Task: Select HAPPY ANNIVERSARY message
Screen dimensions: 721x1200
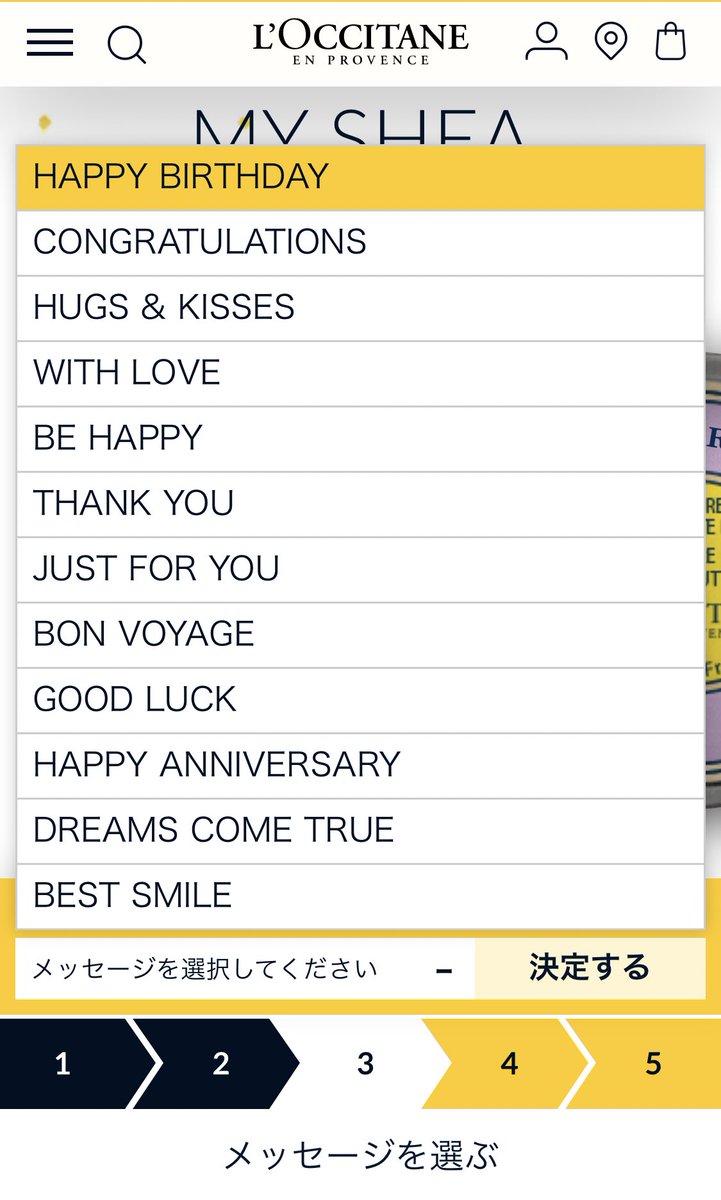Action: 360,764
